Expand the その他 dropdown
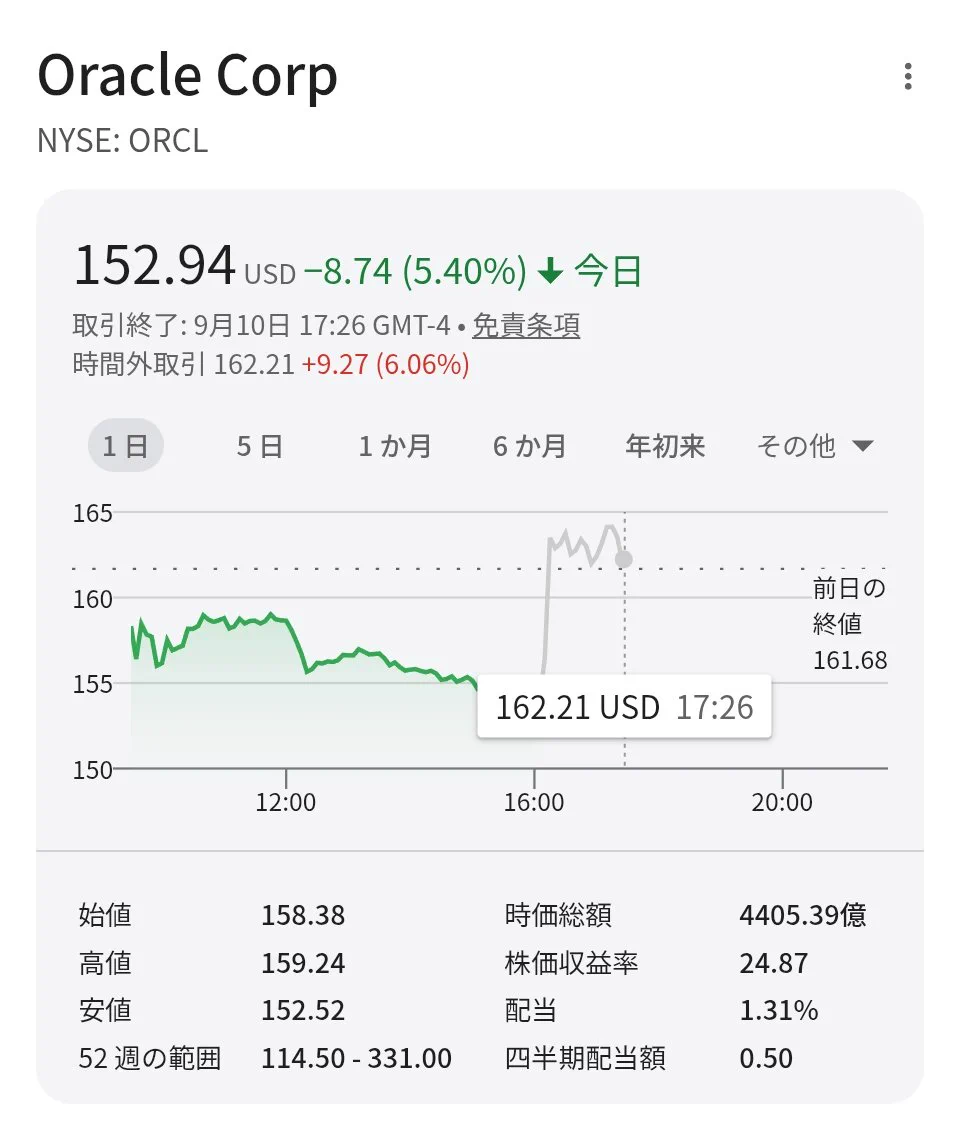Screen dimensions: 960x1126 point(815,446)
